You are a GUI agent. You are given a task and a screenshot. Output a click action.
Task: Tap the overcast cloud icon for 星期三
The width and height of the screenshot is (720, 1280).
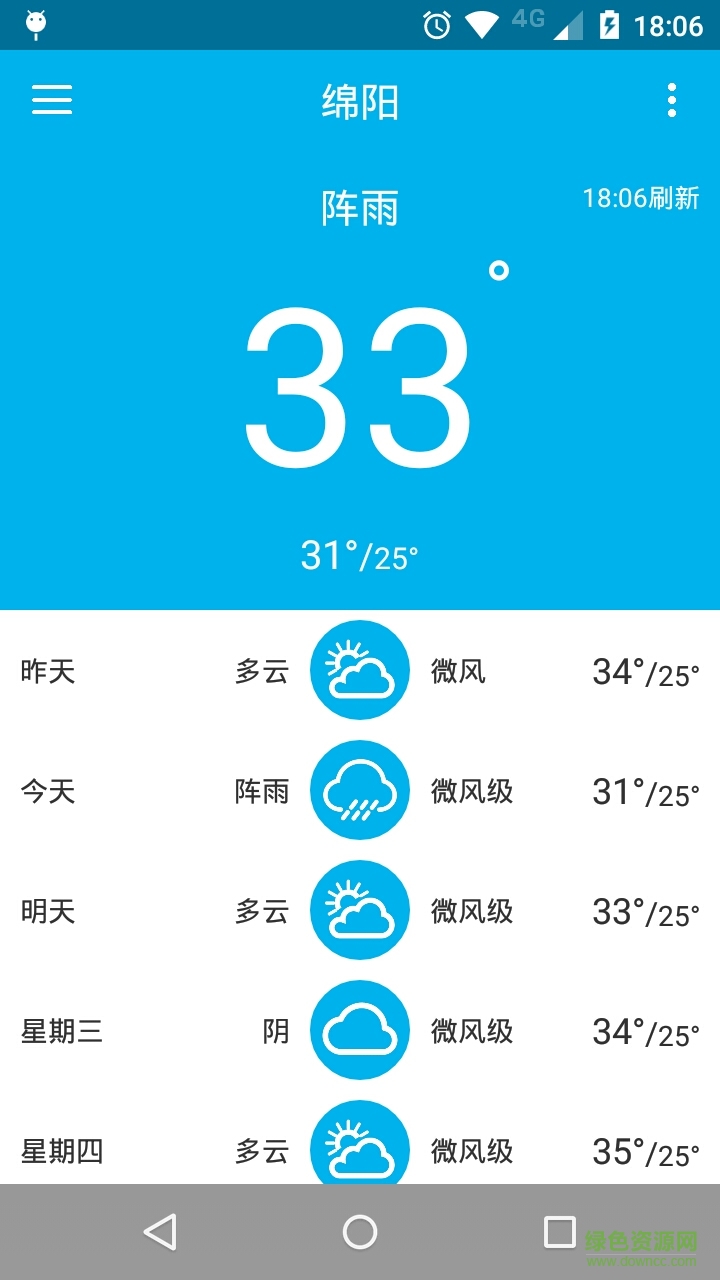click(360, 1031)
